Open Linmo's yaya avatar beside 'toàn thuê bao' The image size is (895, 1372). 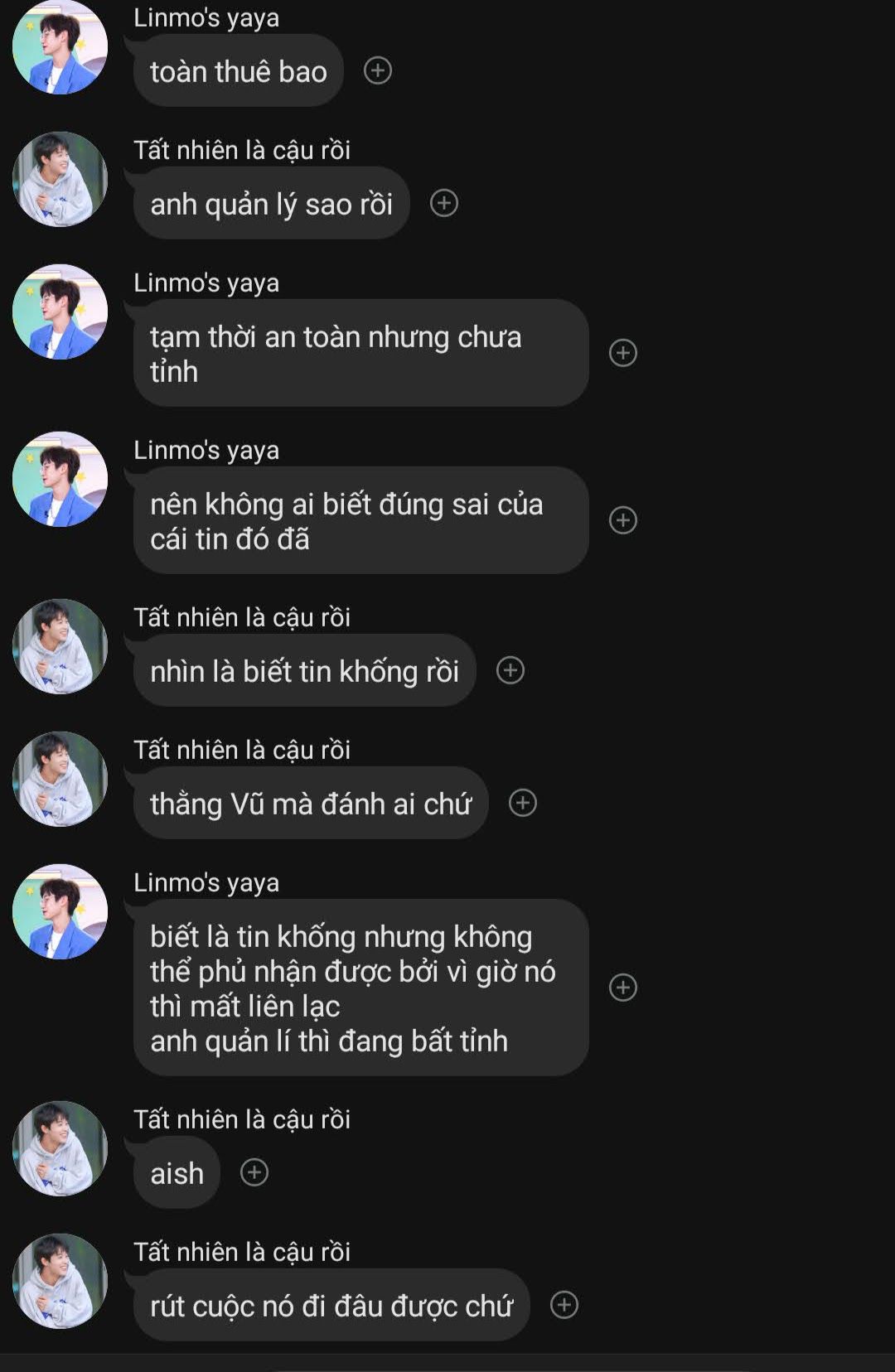point(60,47)
